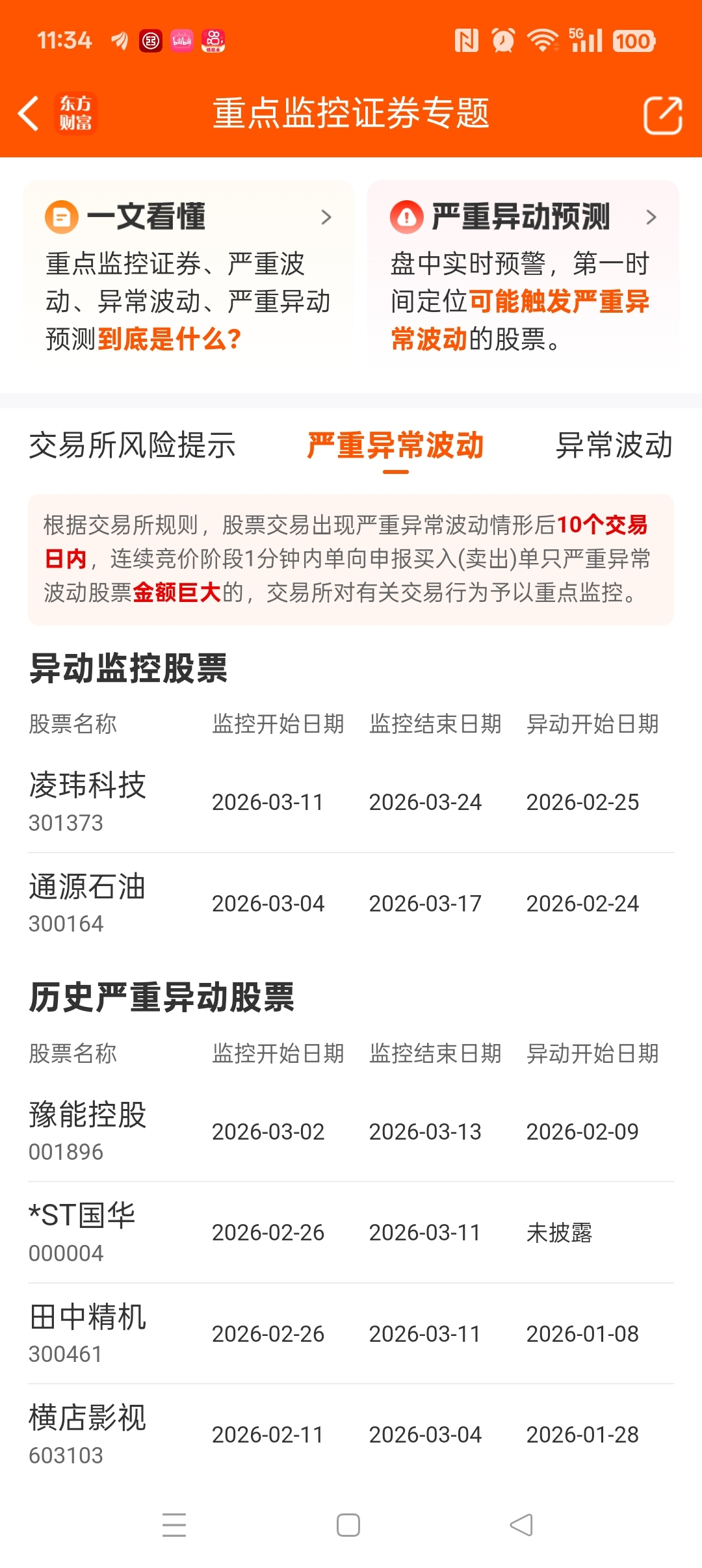This screenshot has height=1568, width=702.
Task: Share this page via top-right icon
Action: [x=662, y=115]
